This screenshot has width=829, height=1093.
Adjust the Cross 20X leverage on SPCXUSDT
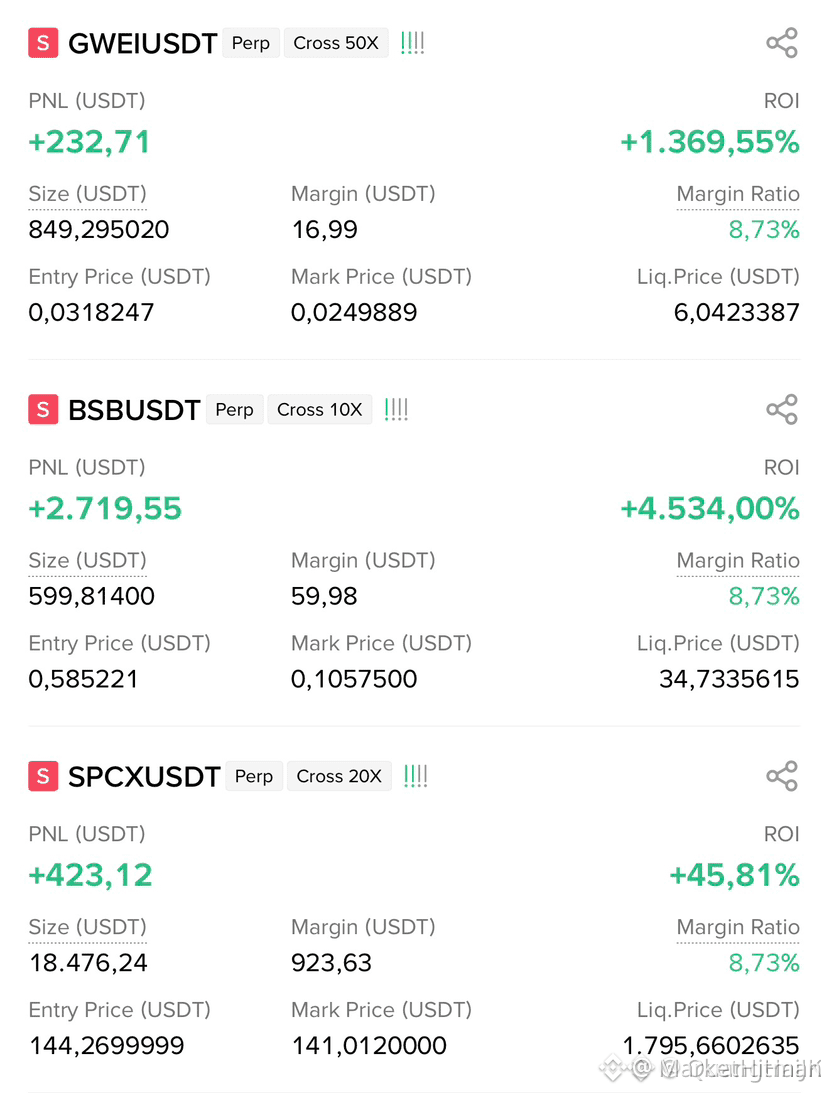point(339,777)
